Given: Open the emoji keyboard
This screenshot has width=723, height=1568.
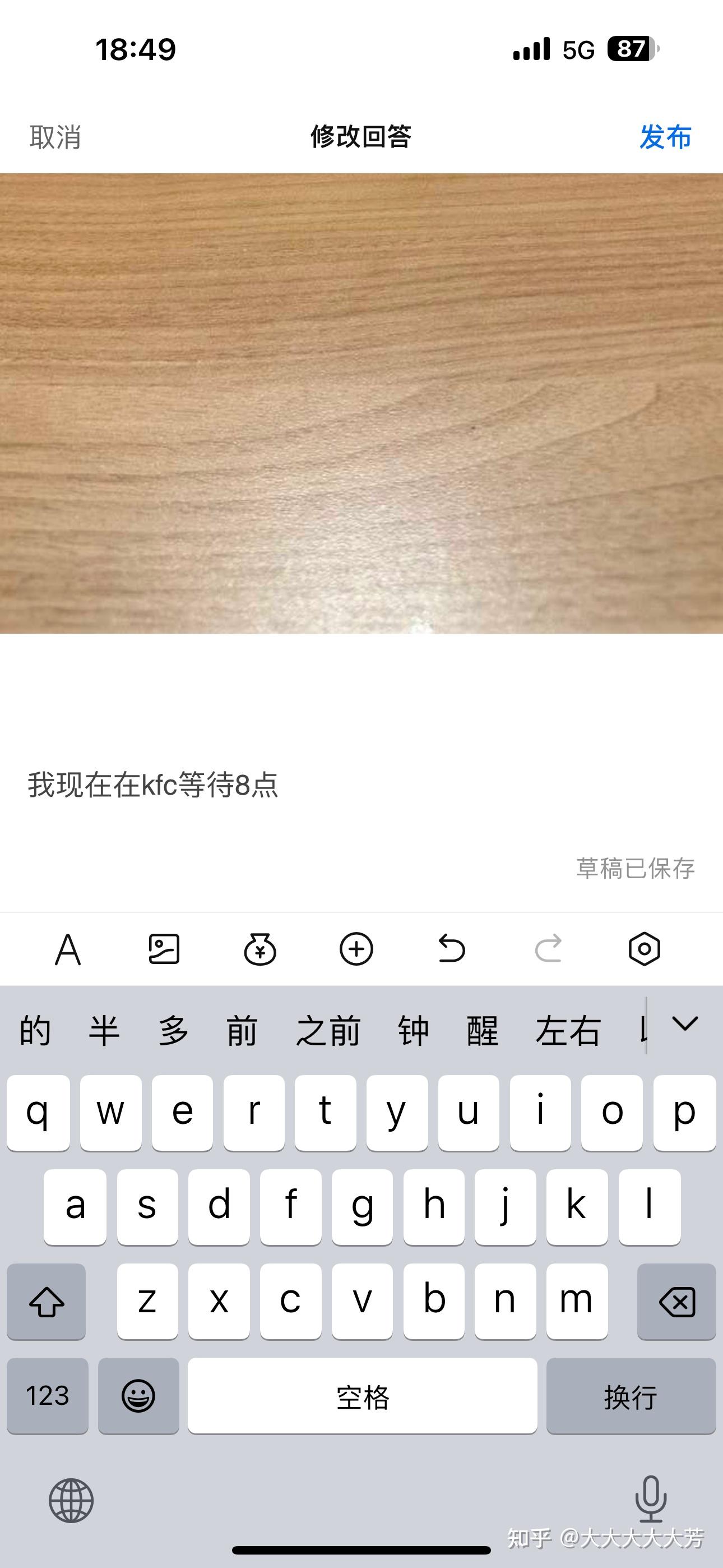Looking at the screenshot, I should [138, 1396].
